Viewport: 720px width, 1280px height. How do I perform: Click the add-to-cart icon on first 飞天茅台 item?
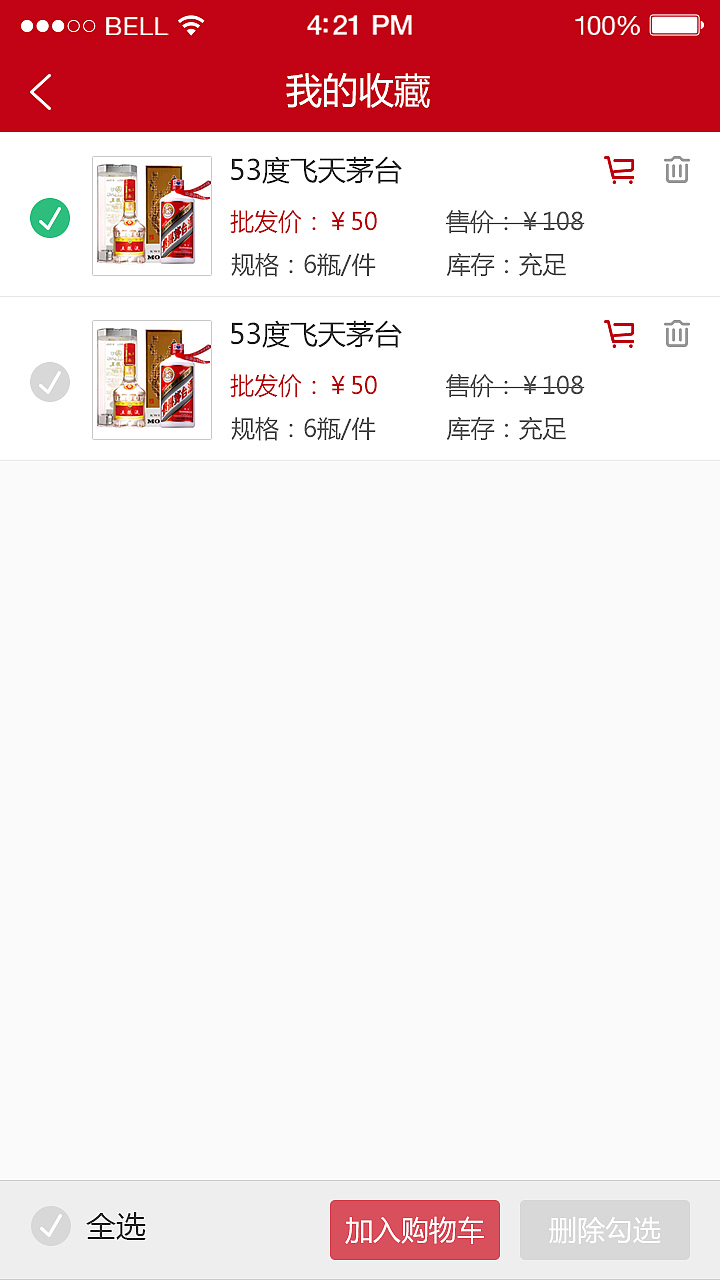tap(619, 170)
